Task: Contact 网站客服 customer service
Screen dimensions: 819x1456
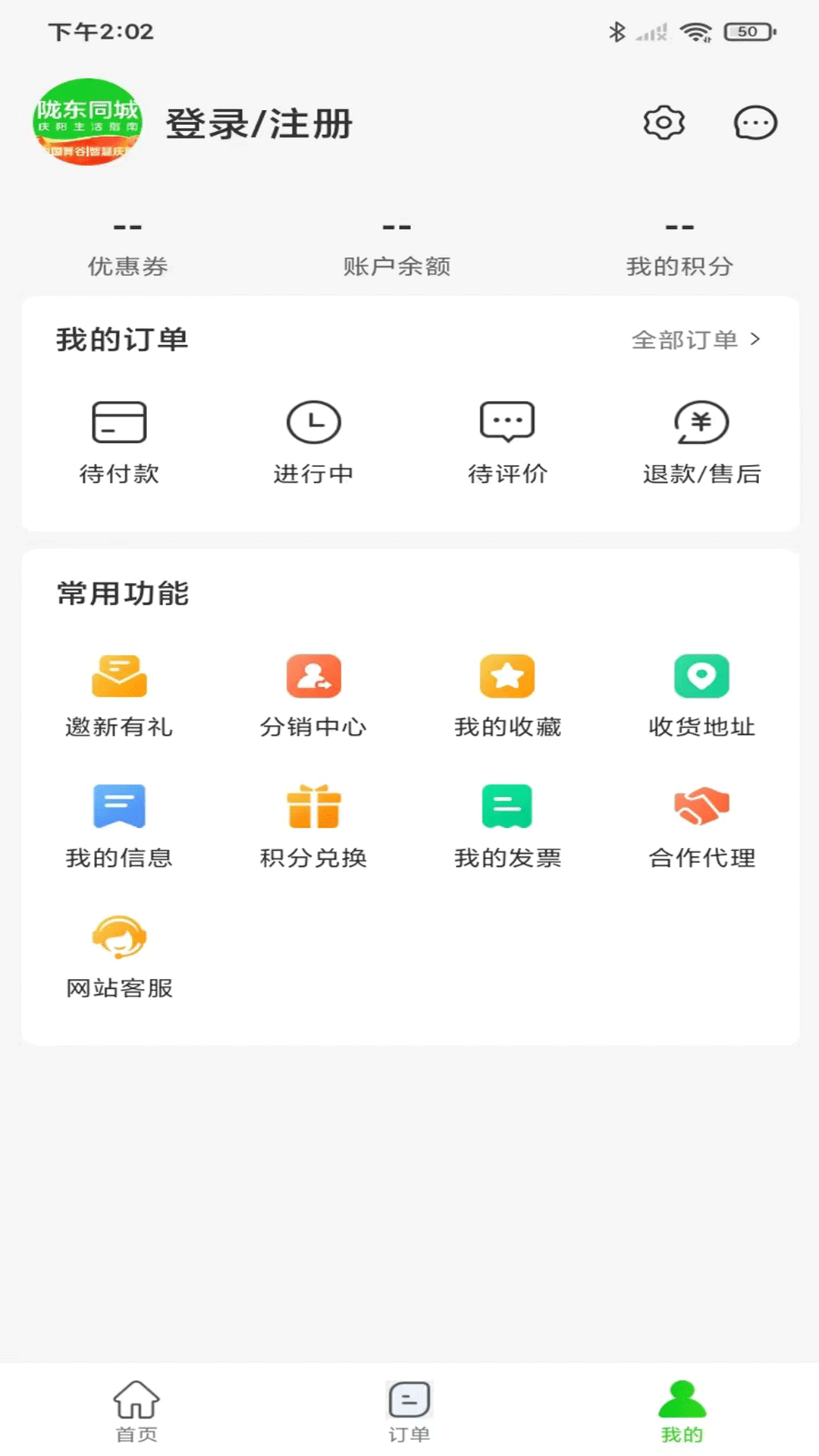Action: pos(119,955)
